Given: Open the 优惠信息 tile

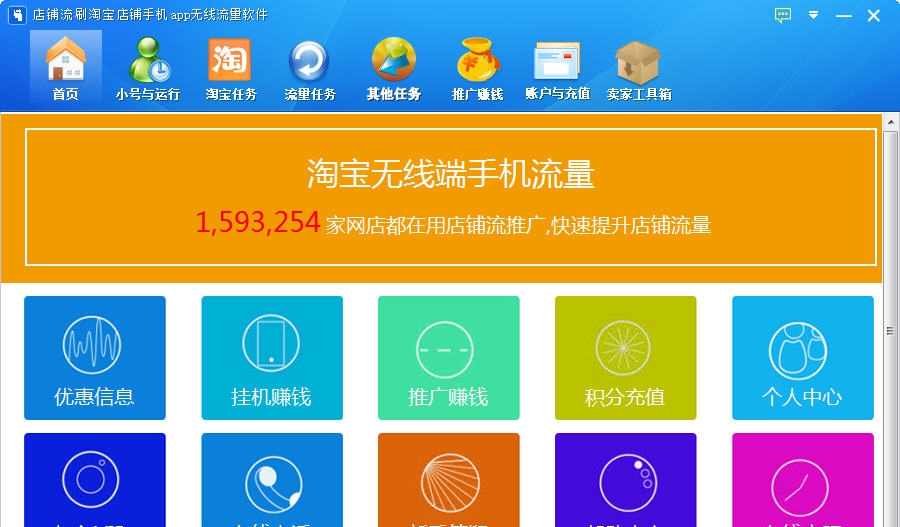Looking at the screenshot, I should [x=95, y=357].
